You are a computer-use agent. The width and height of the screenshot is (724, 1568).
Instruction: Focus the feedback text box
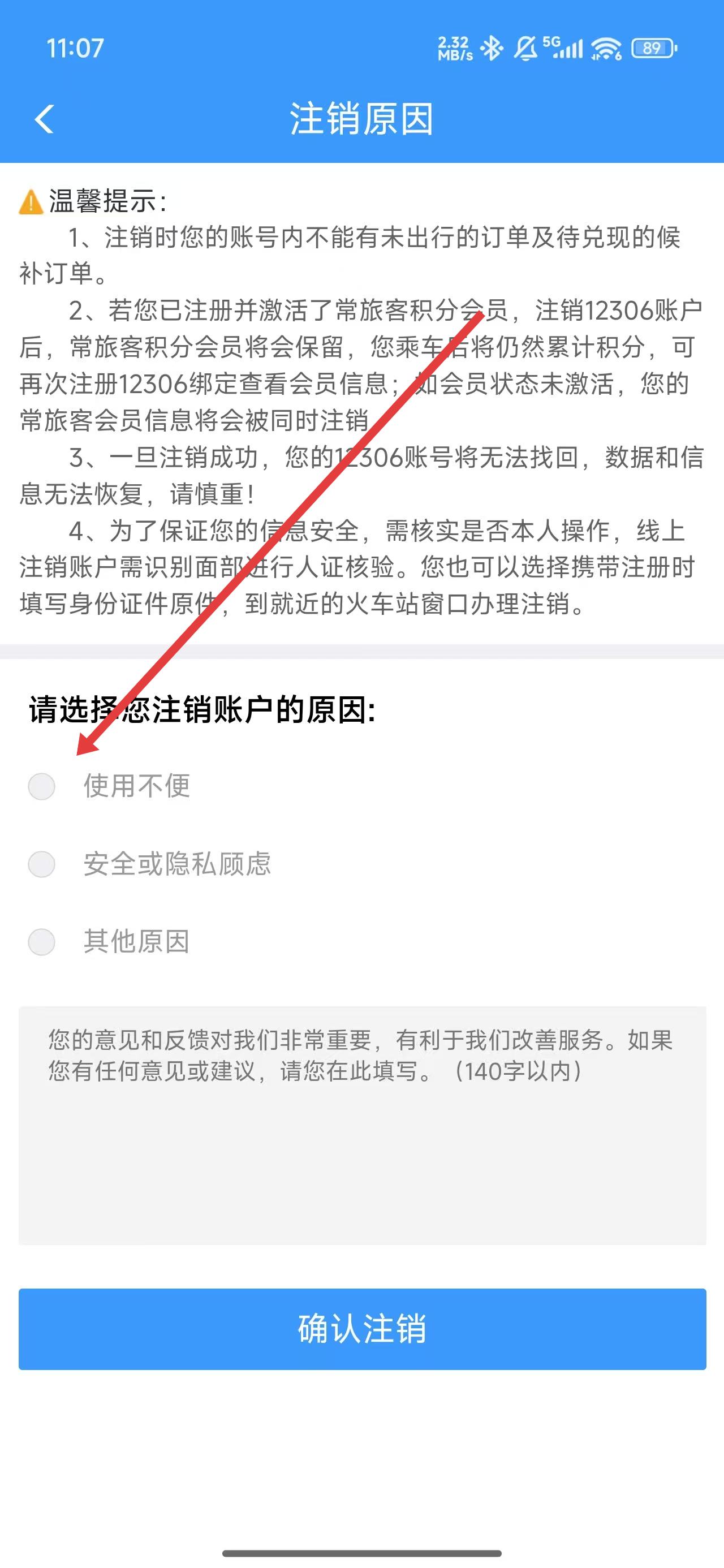point(361,1125)
